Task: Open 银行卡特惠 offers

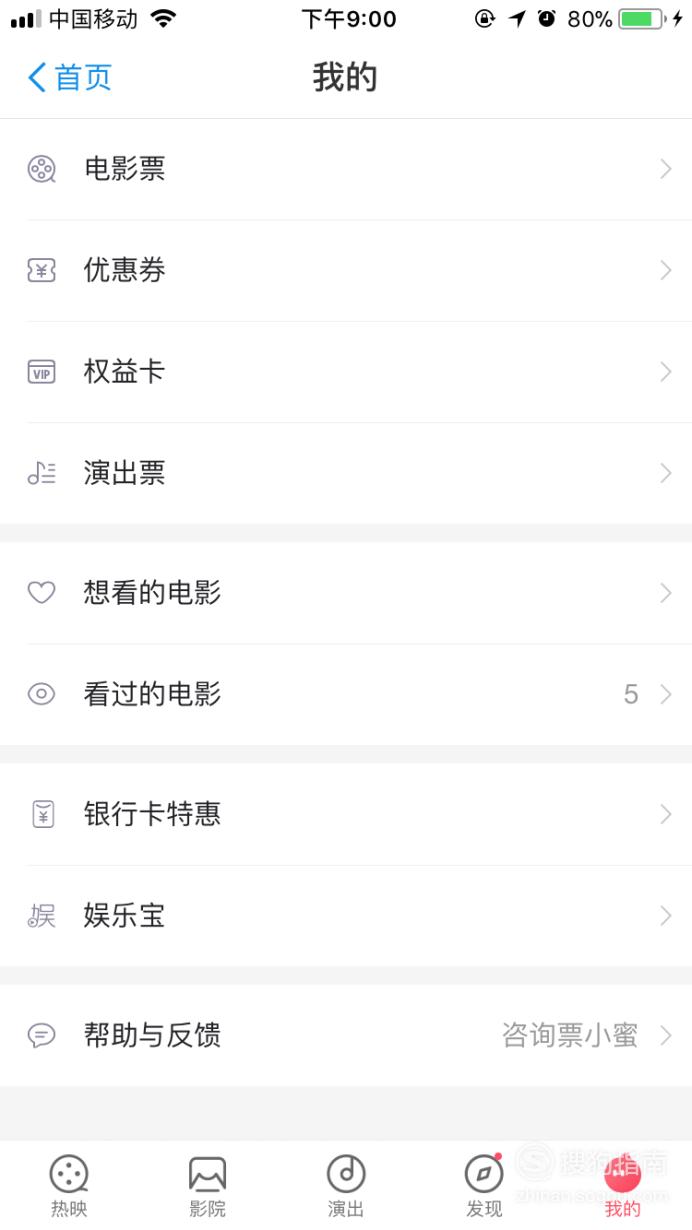Action: tap(346, 814)
